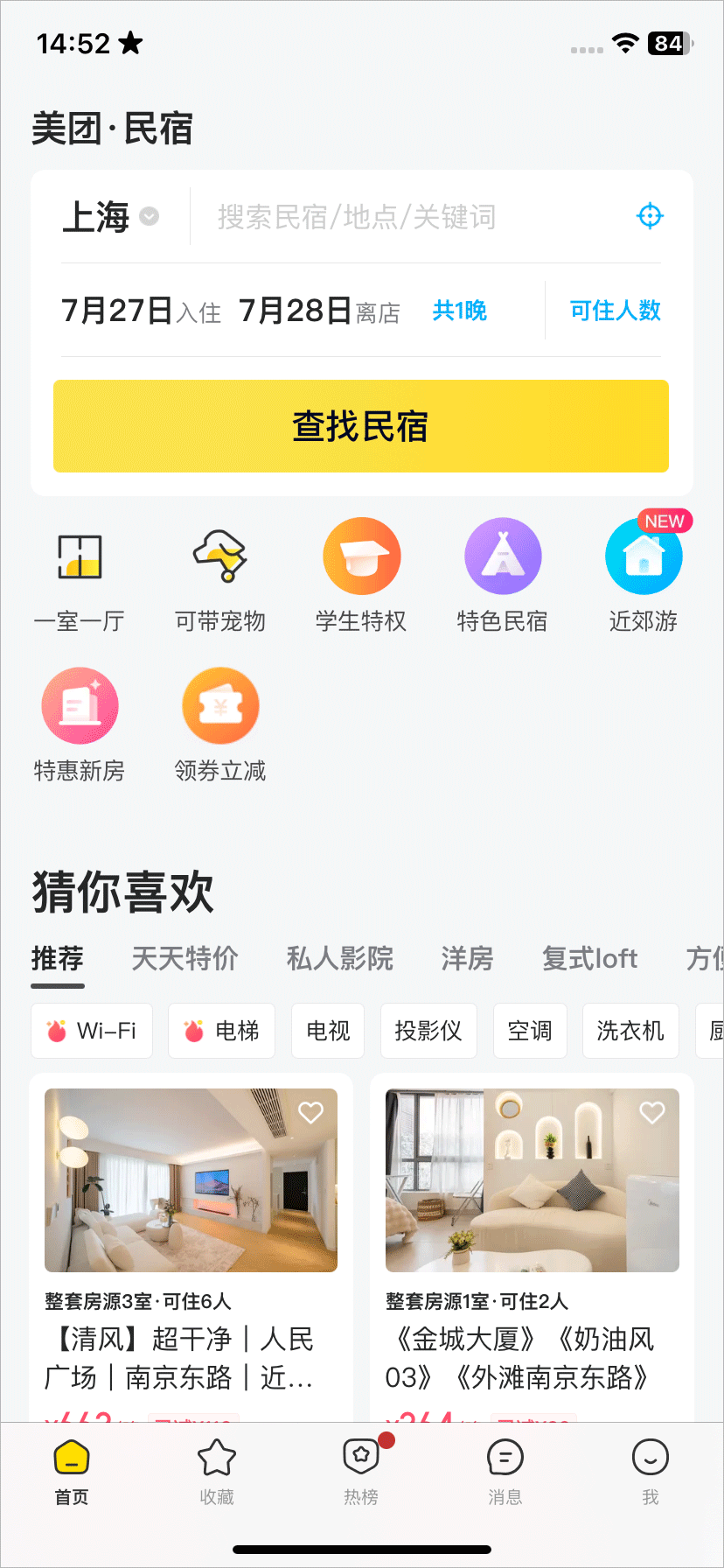Select 可住人数 guest count
The width and height of the screenshot is (724, 1568).
coord(615,311)
